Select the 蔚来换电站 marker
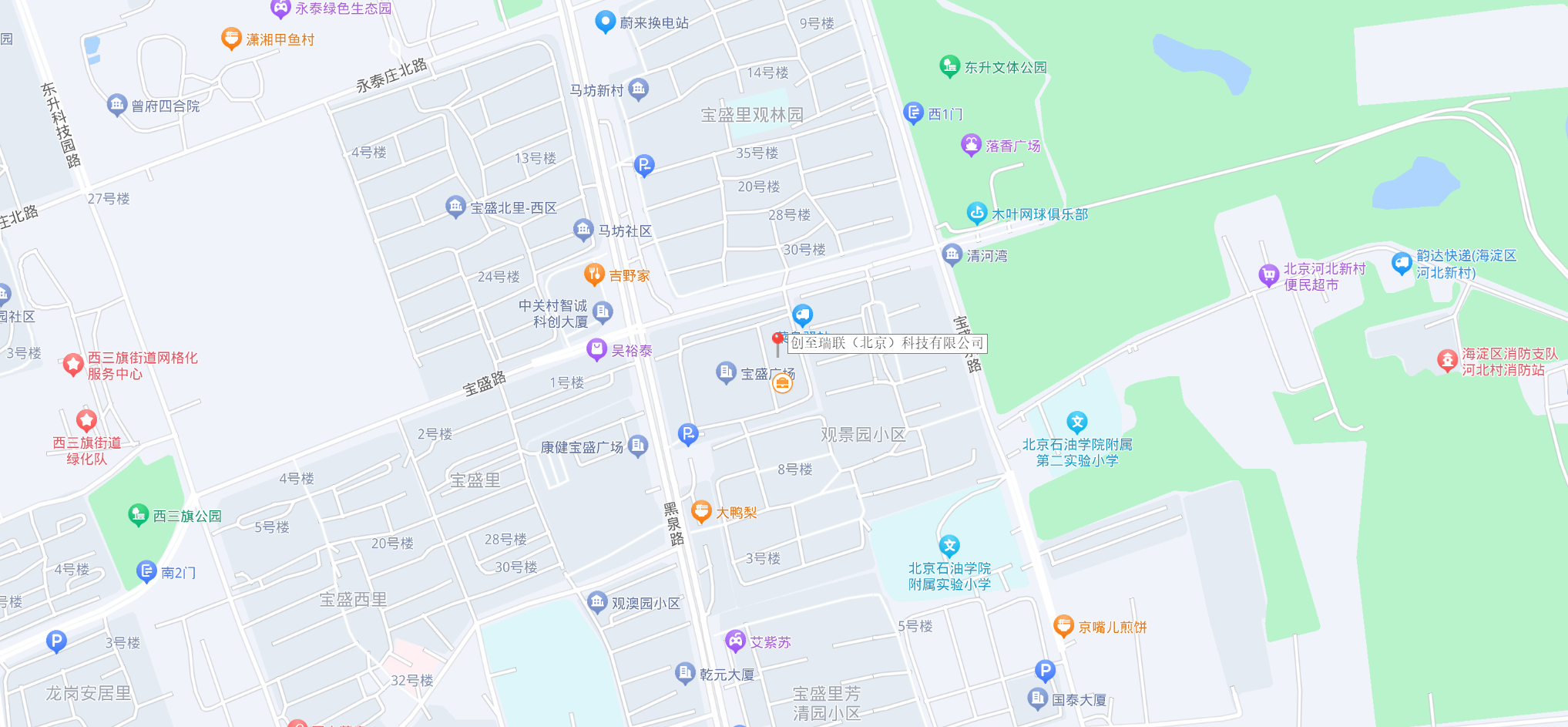Image resolution: width=1568 pixels, height=727 pixels. click(x=605, y=22)
